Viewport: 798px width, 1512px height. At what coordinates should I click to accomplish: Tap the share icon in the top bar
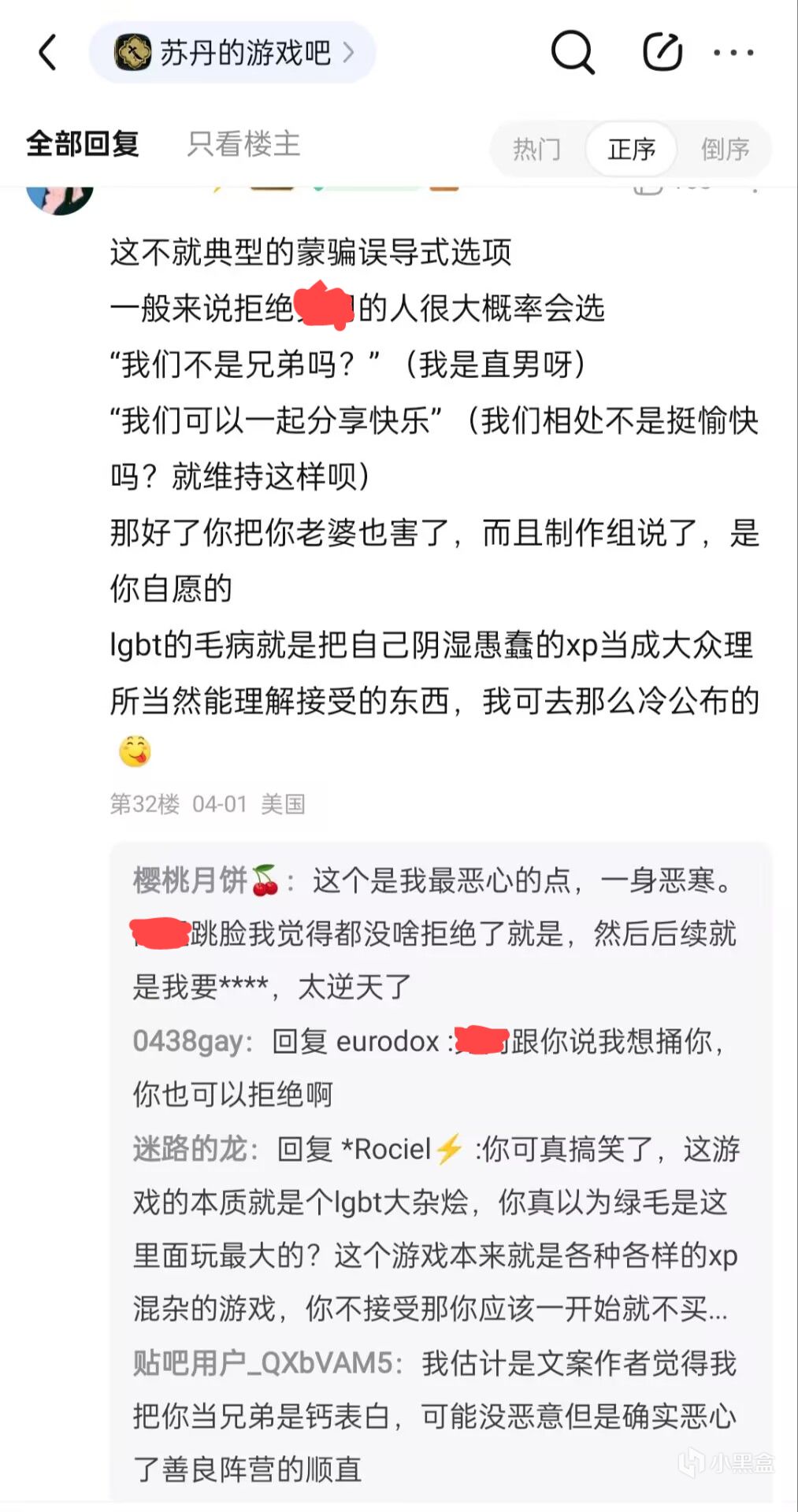(662, 53)
